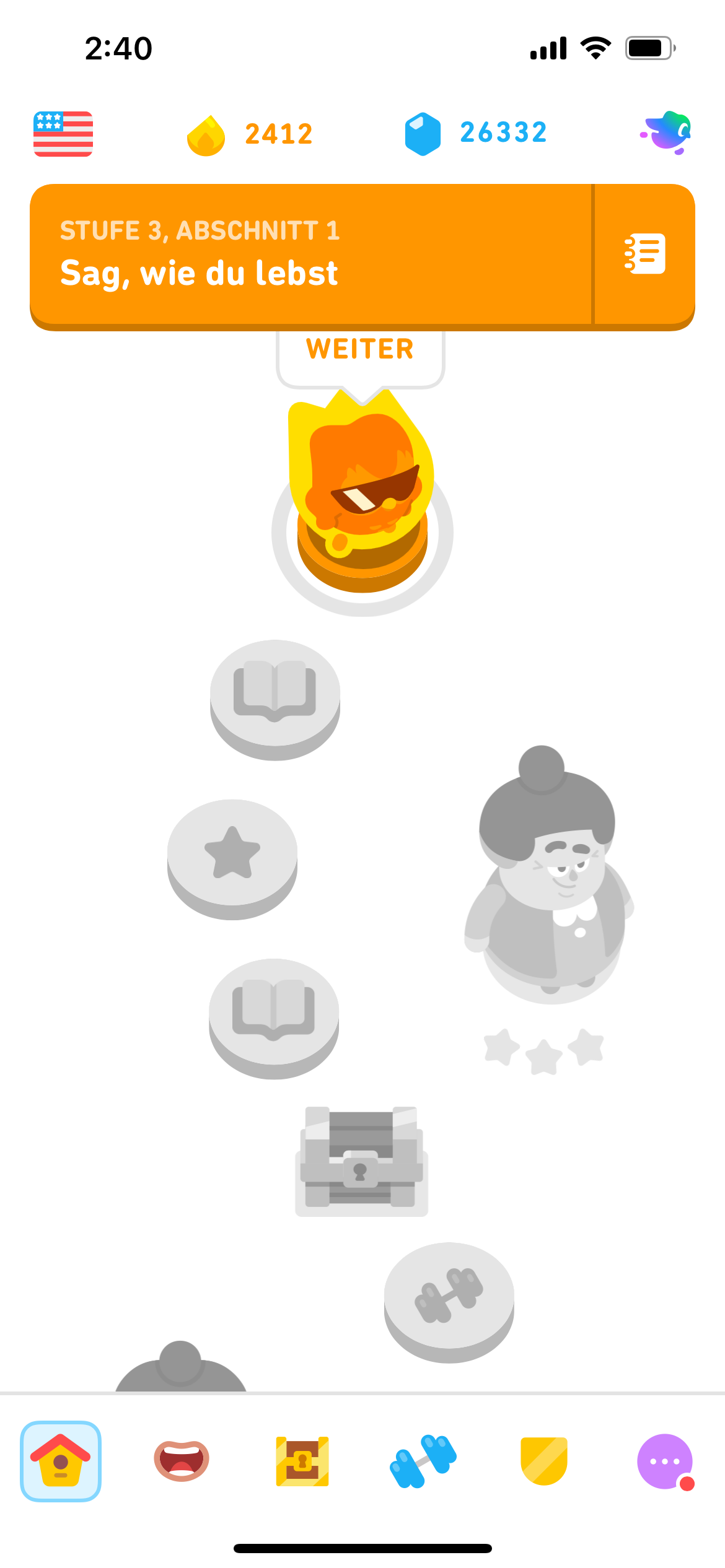Open the Characters tab with the mouth icon

[180, 1461]
